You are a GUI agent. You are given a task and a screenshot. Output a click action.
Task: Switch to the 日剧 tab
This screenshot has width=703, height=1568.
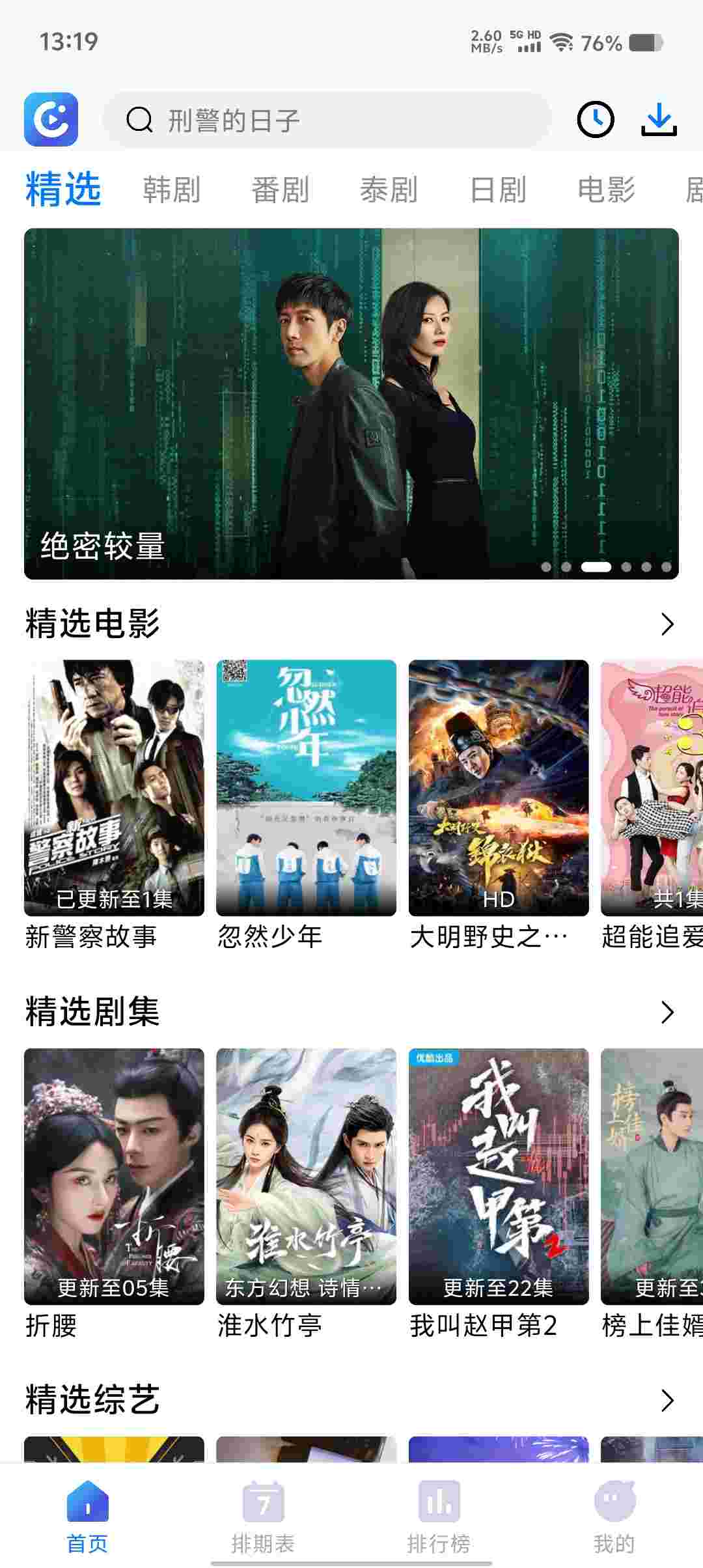498,190
